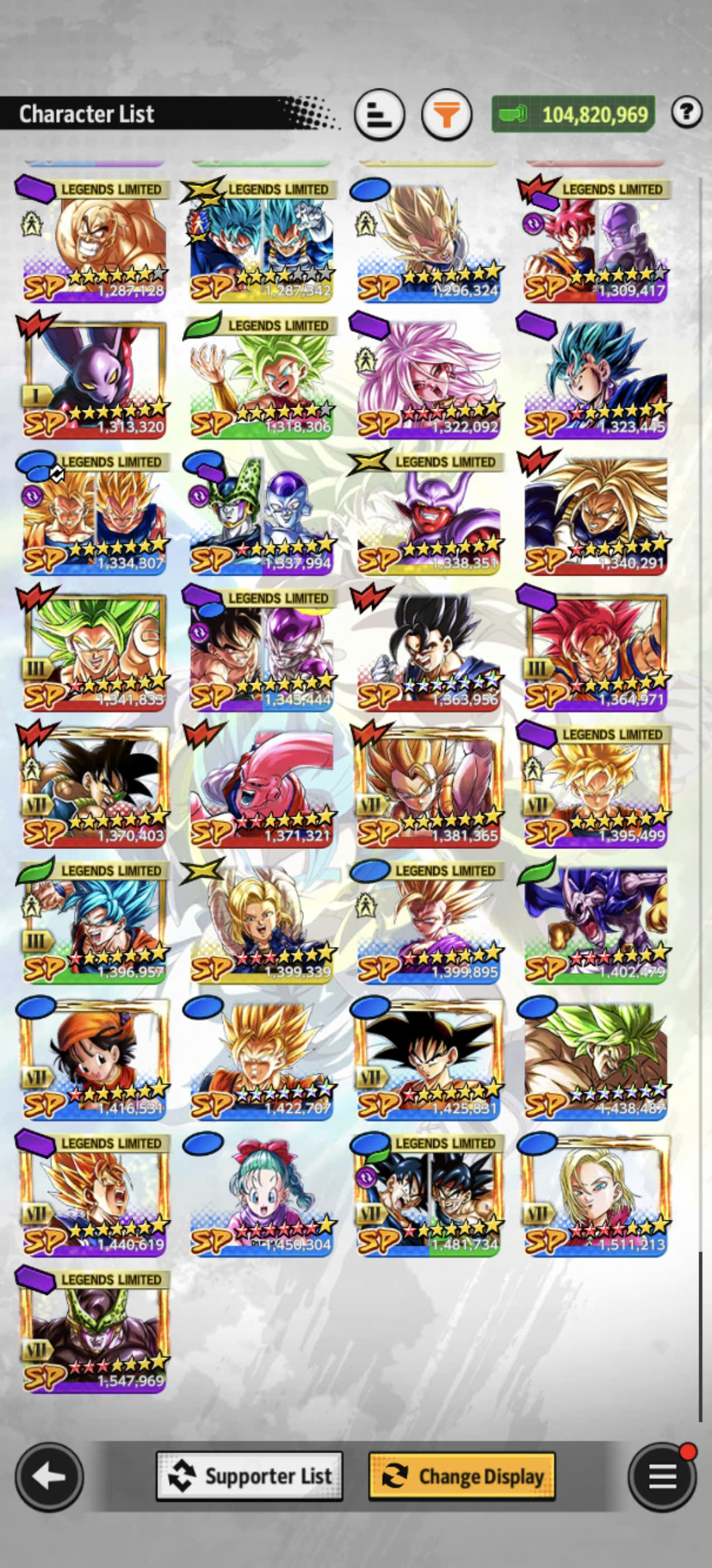Select the character with power 1,547,969

pyautogui.click(x=95, y=1331)
